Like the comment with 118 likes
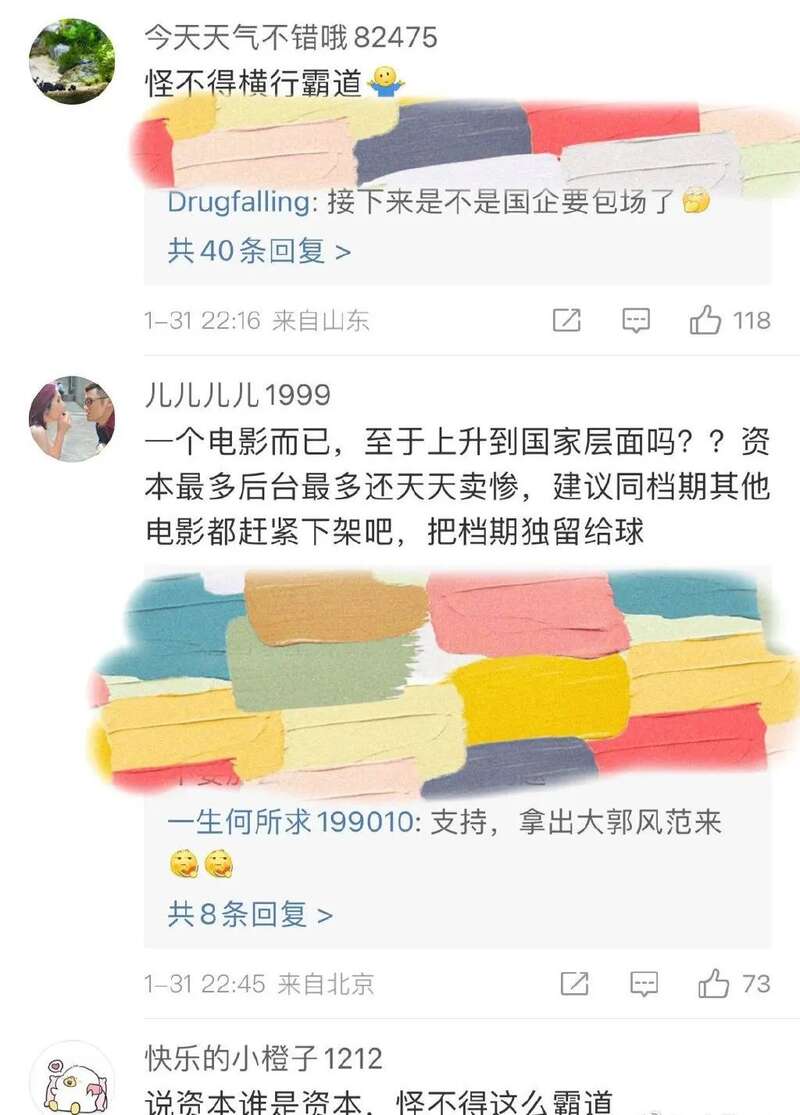Screen dimensions: 800x1115 (x=706, y=321)
